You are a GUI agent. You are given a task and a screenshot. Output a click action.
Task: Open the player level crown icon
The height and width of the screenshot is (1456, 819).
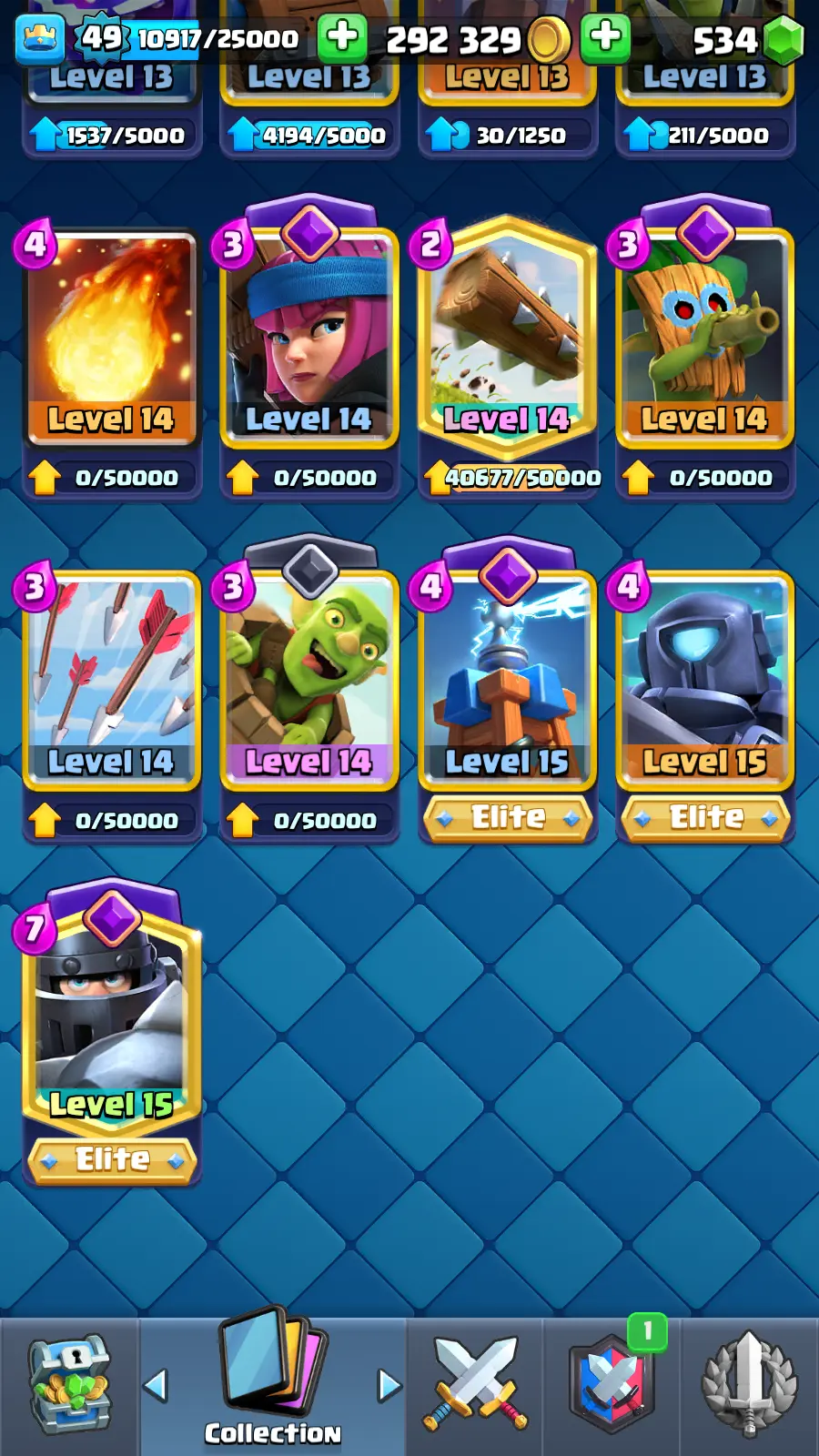point(40,39)
